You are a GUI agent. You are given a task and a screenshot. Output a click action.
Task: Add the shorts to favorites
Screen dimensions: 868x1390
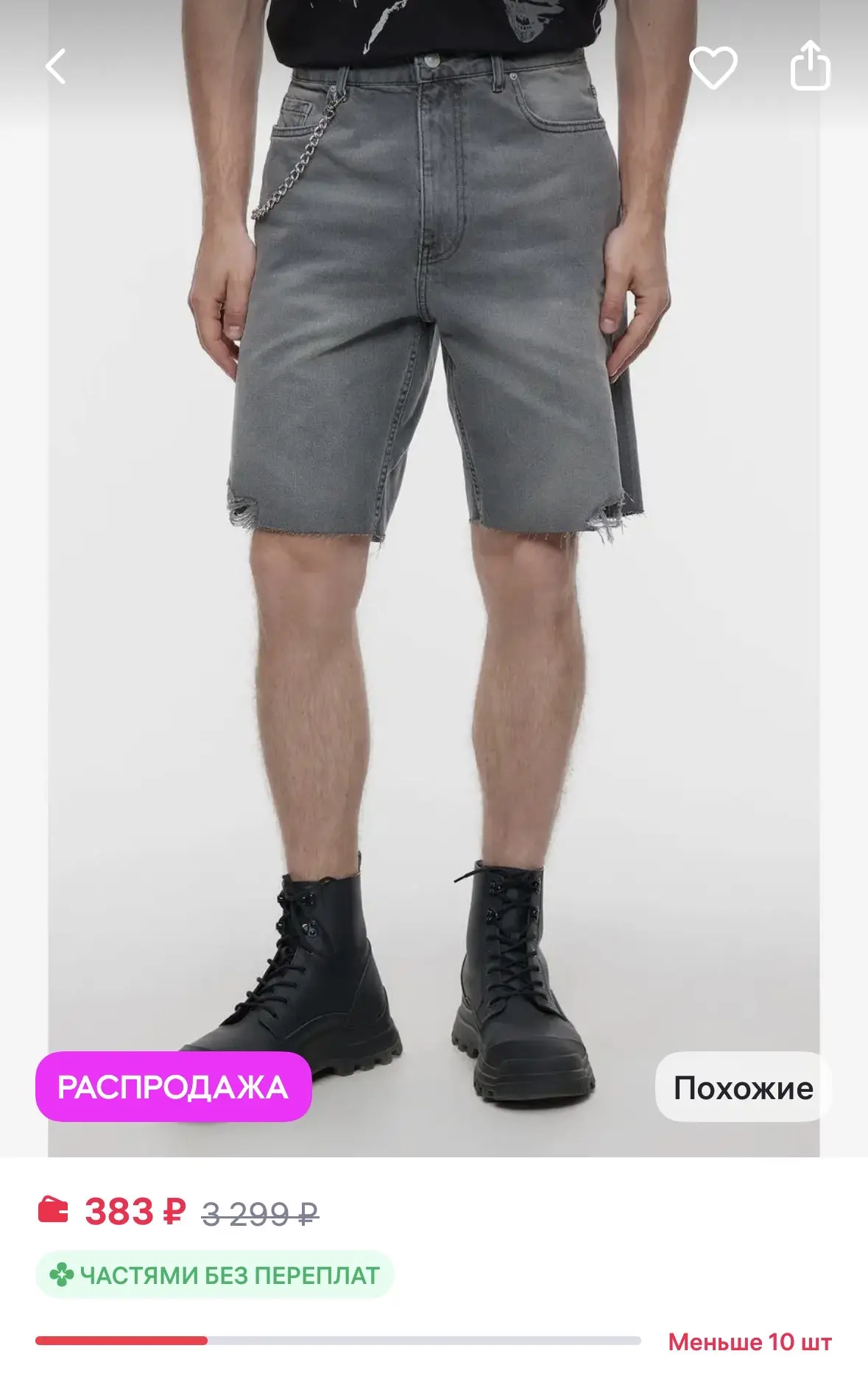[x=713, y=67]
